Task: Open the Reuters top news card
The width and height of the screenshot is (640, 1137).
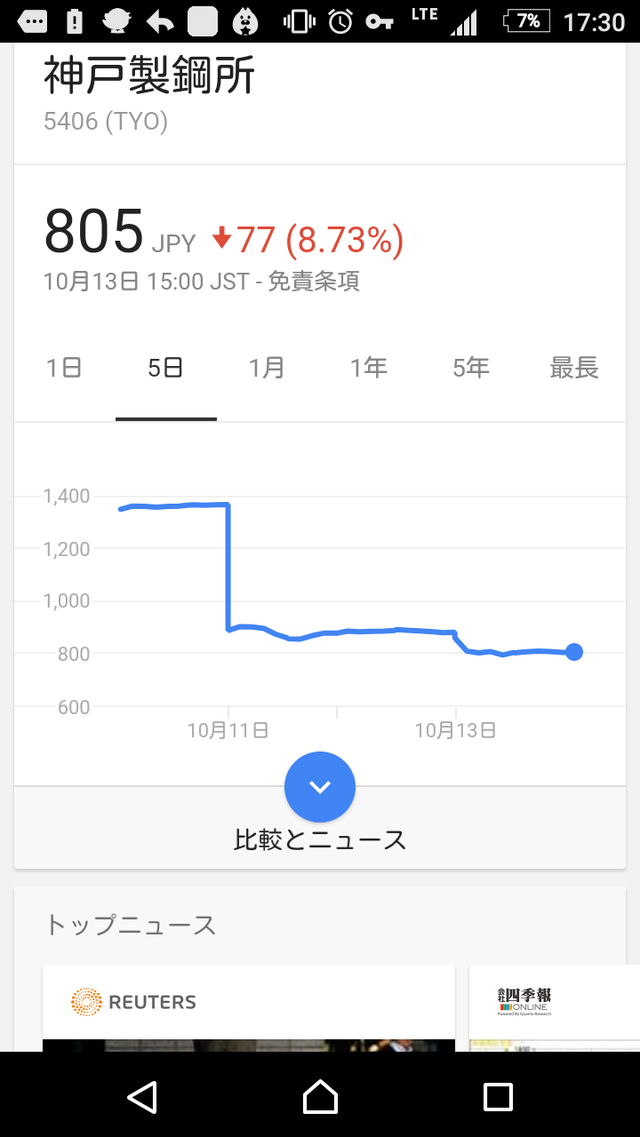Action: click(249, 1008)
